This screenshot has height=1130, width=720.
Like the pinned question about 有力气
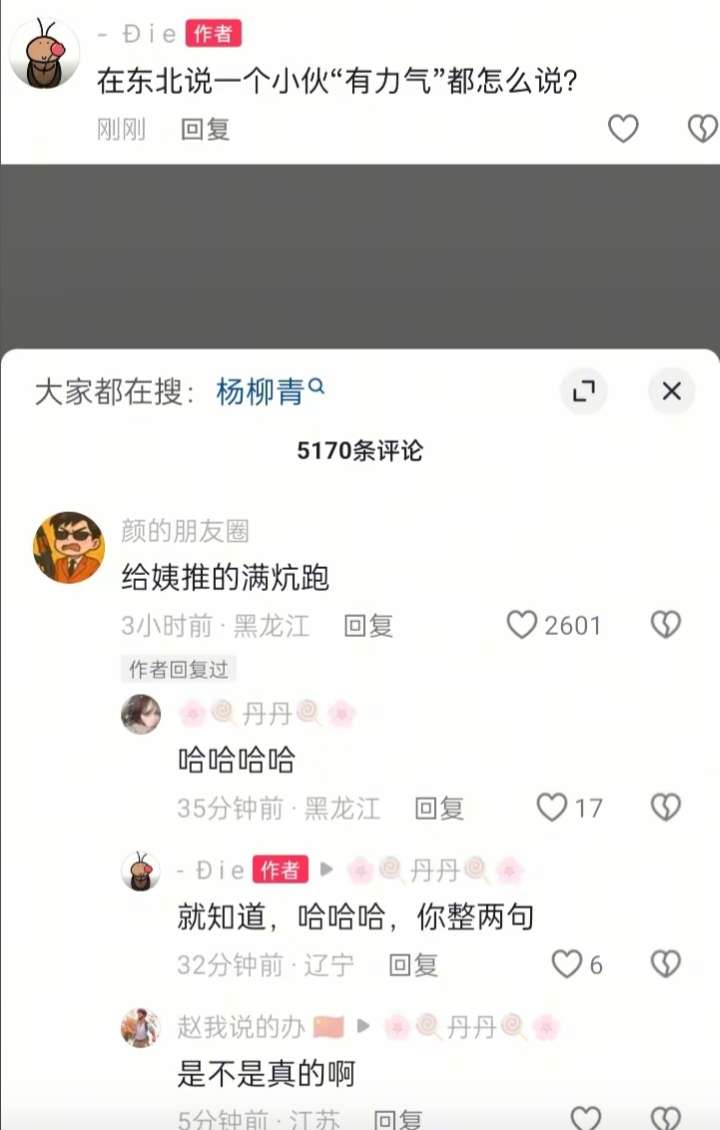623,128
